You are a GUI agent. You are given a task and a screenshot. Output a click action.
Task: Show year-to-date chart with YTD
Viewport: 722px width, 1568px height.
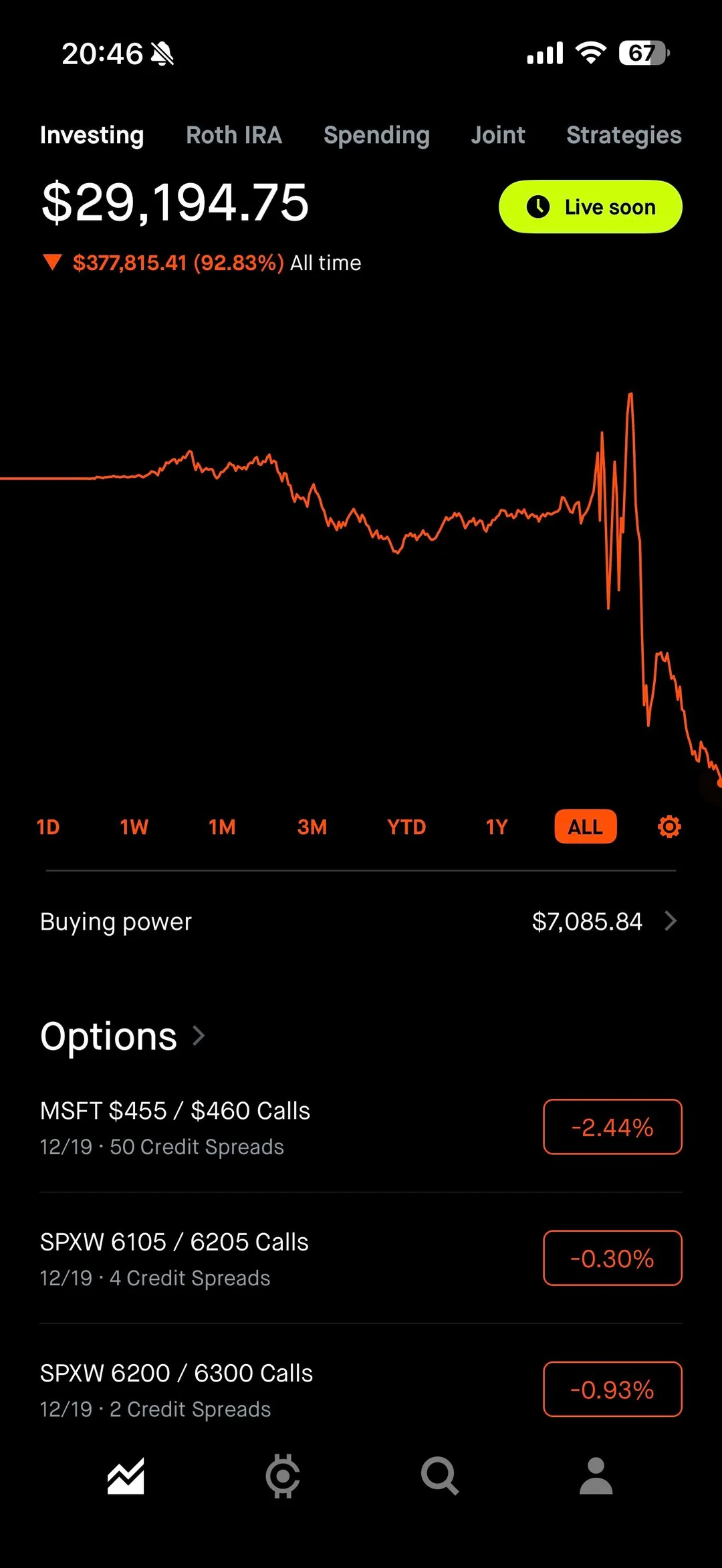tap(406, 827)
